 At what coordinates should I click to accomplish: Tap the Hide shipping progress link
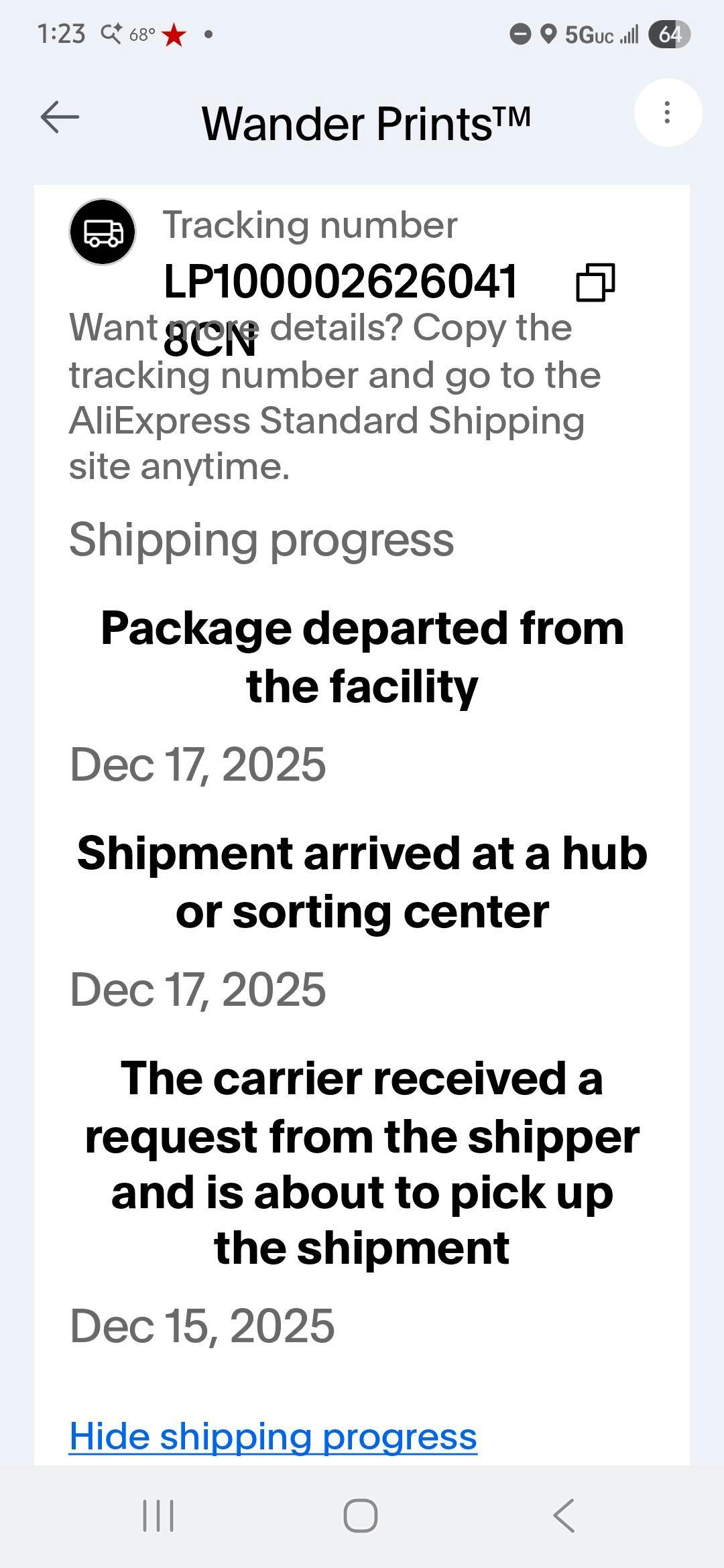click(273, 1436)
